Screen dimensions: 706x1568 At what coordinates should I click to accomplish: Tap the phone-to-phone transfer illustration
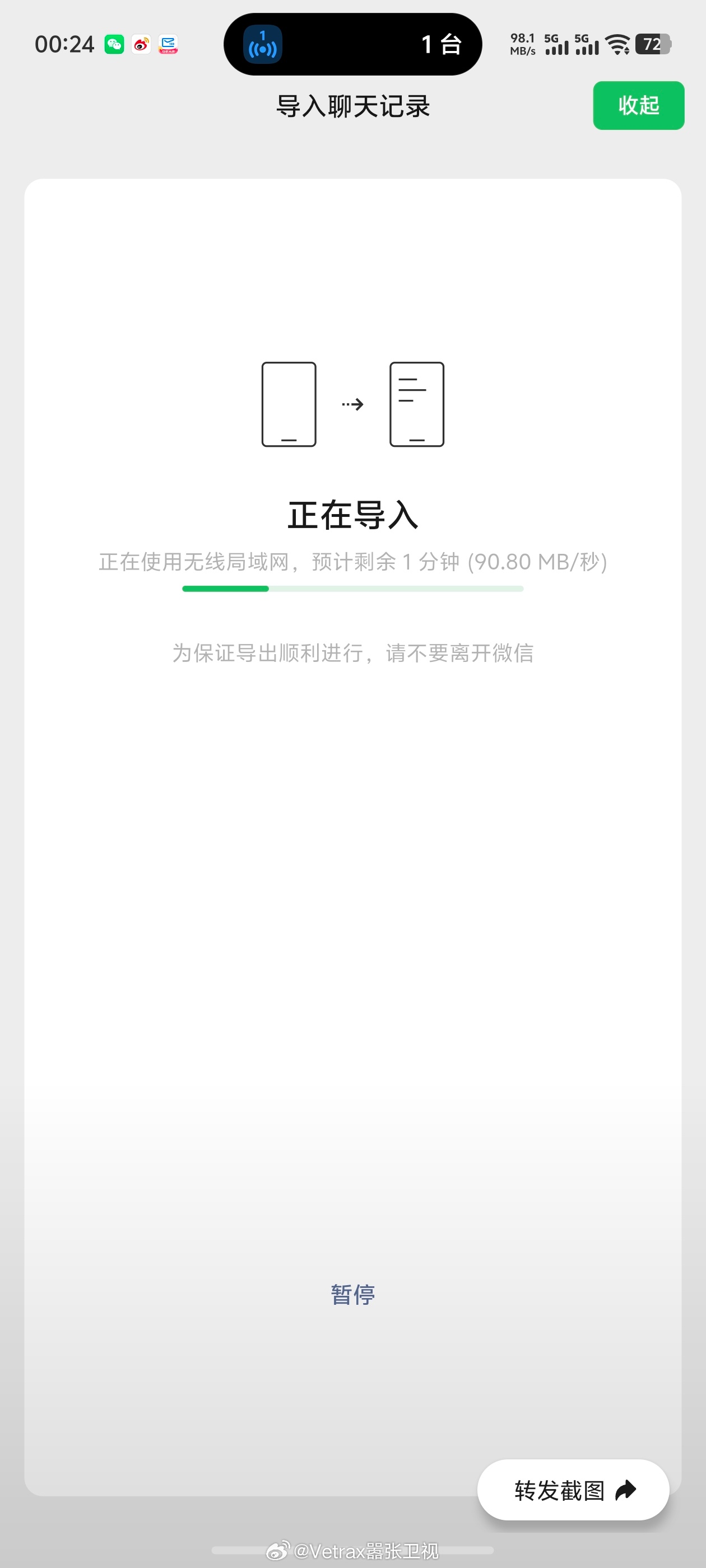pyautogui.click(x=352, y=404)
